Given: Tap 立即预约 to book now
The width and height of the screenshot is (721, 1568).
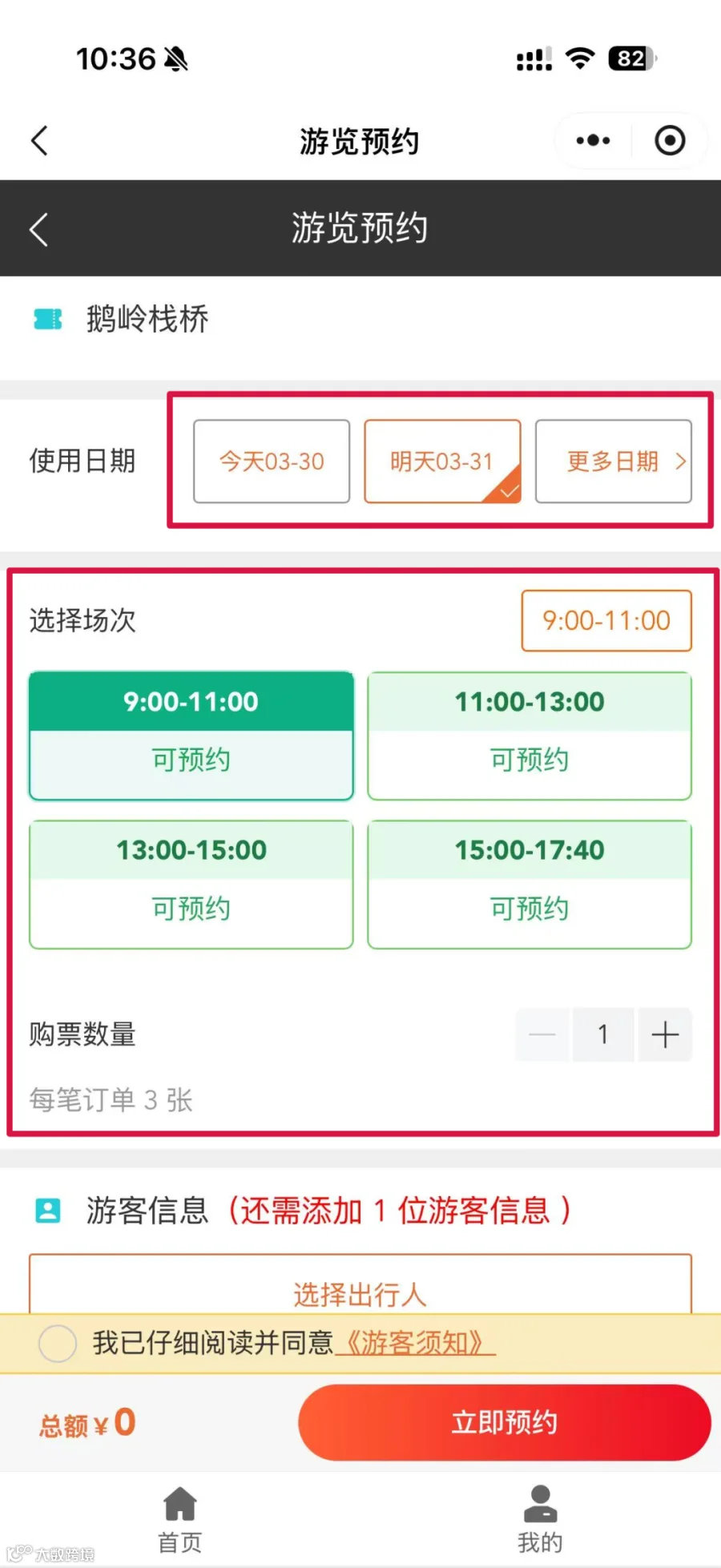Looking at the screenshot, I should click(x=505, y=1422).
